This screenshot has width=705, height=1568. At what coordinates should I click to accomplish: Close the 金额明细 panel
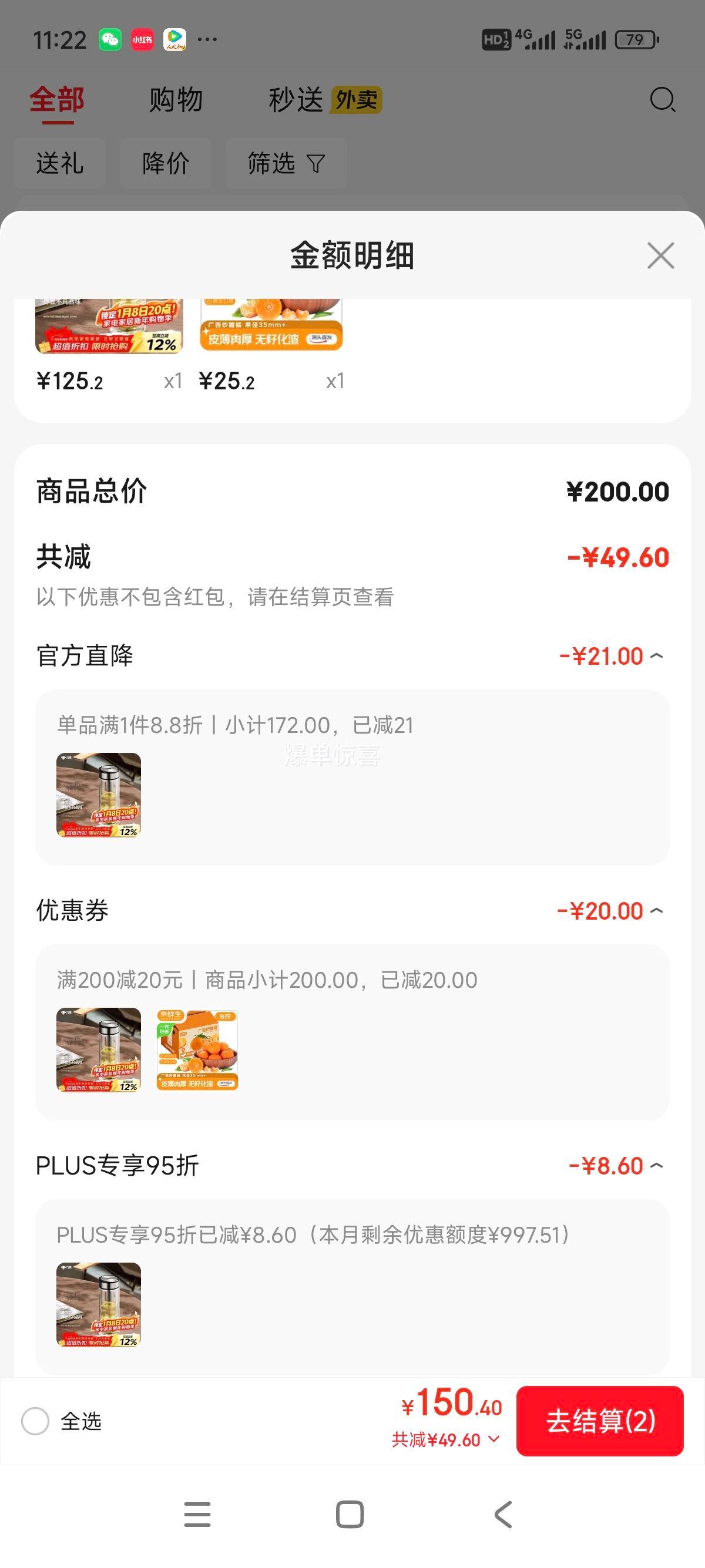click(x=660, y=255)
